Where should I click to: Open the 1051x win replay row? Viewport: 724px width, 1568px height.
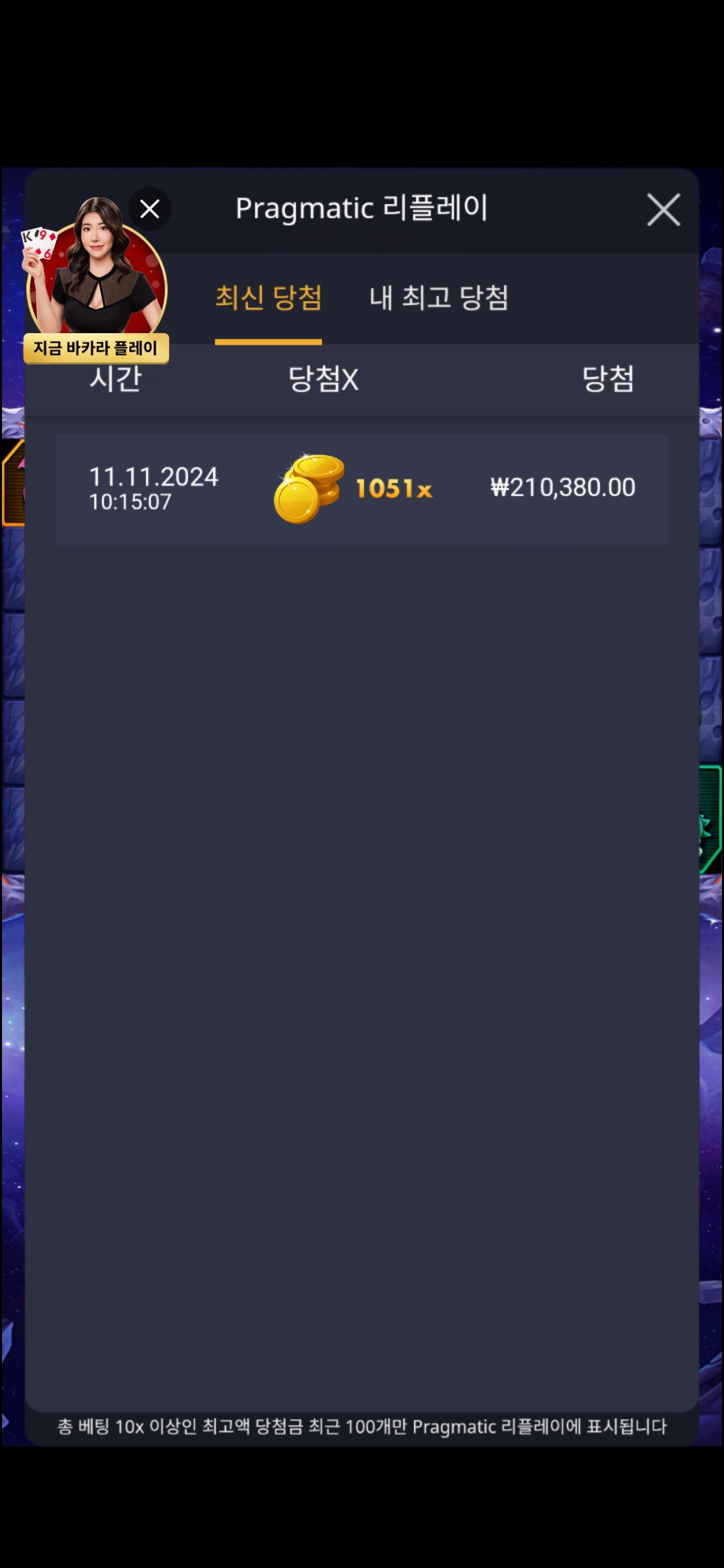click(x=361, y=489)
